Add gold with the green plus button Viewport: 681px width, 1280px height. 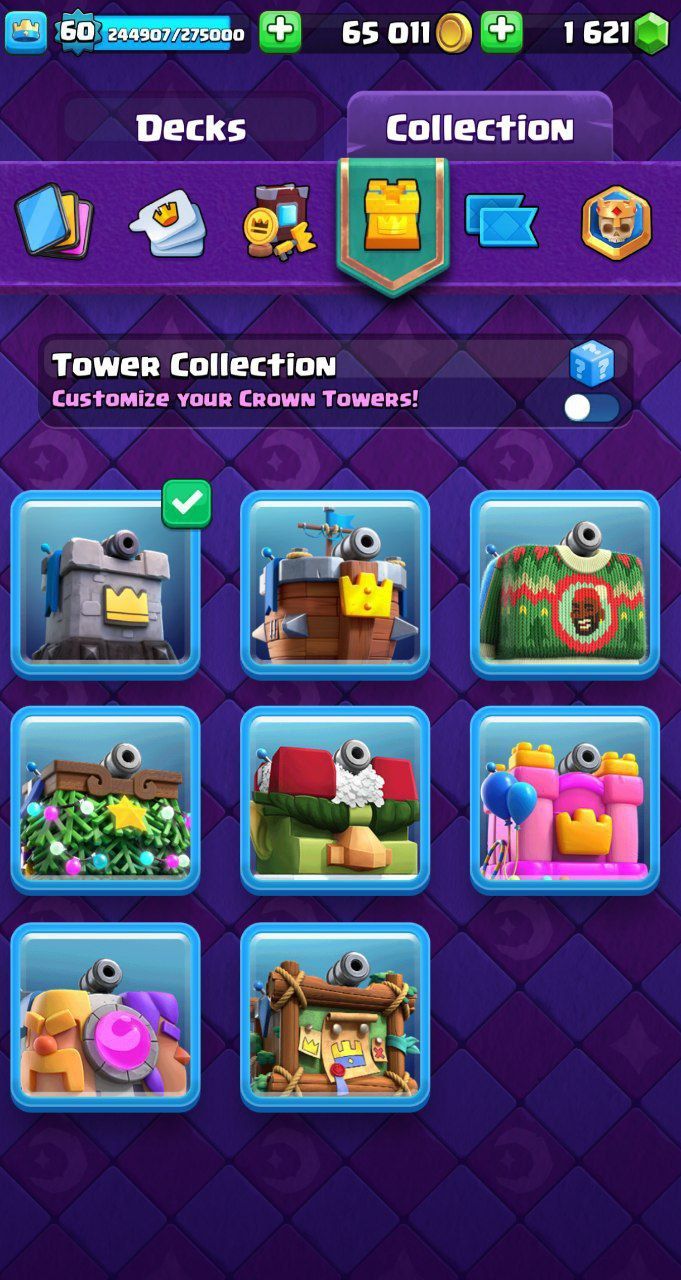(501, 33)
